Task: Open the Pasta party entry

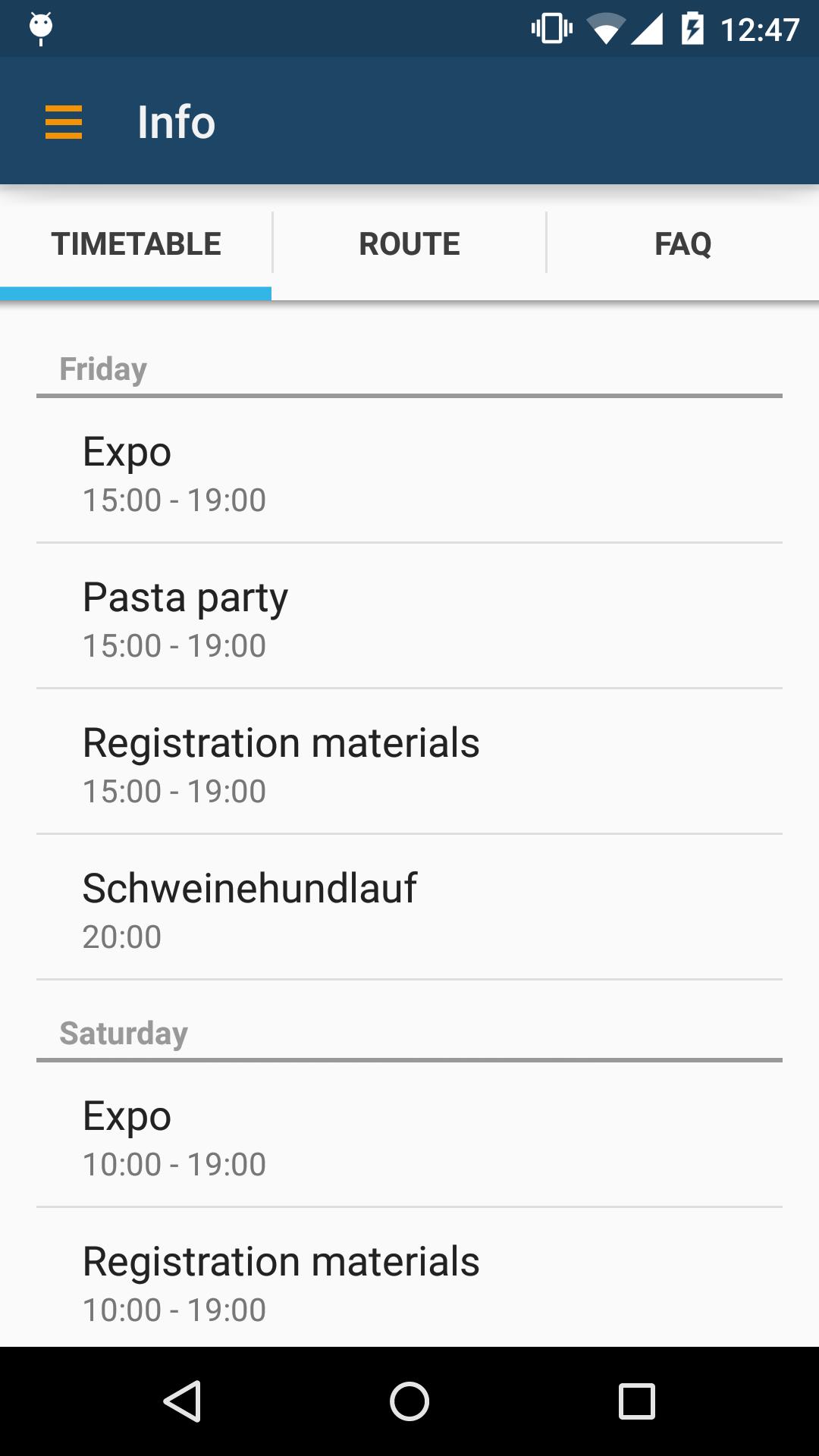Action: coord(409,618)
